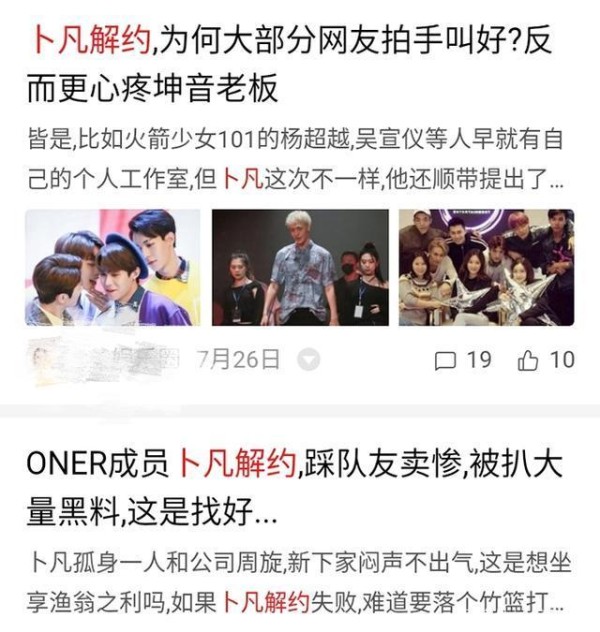Like the 7月26日 article with 10 likes
This screenshot has height=632, width=600.
[x=547, y=359]
